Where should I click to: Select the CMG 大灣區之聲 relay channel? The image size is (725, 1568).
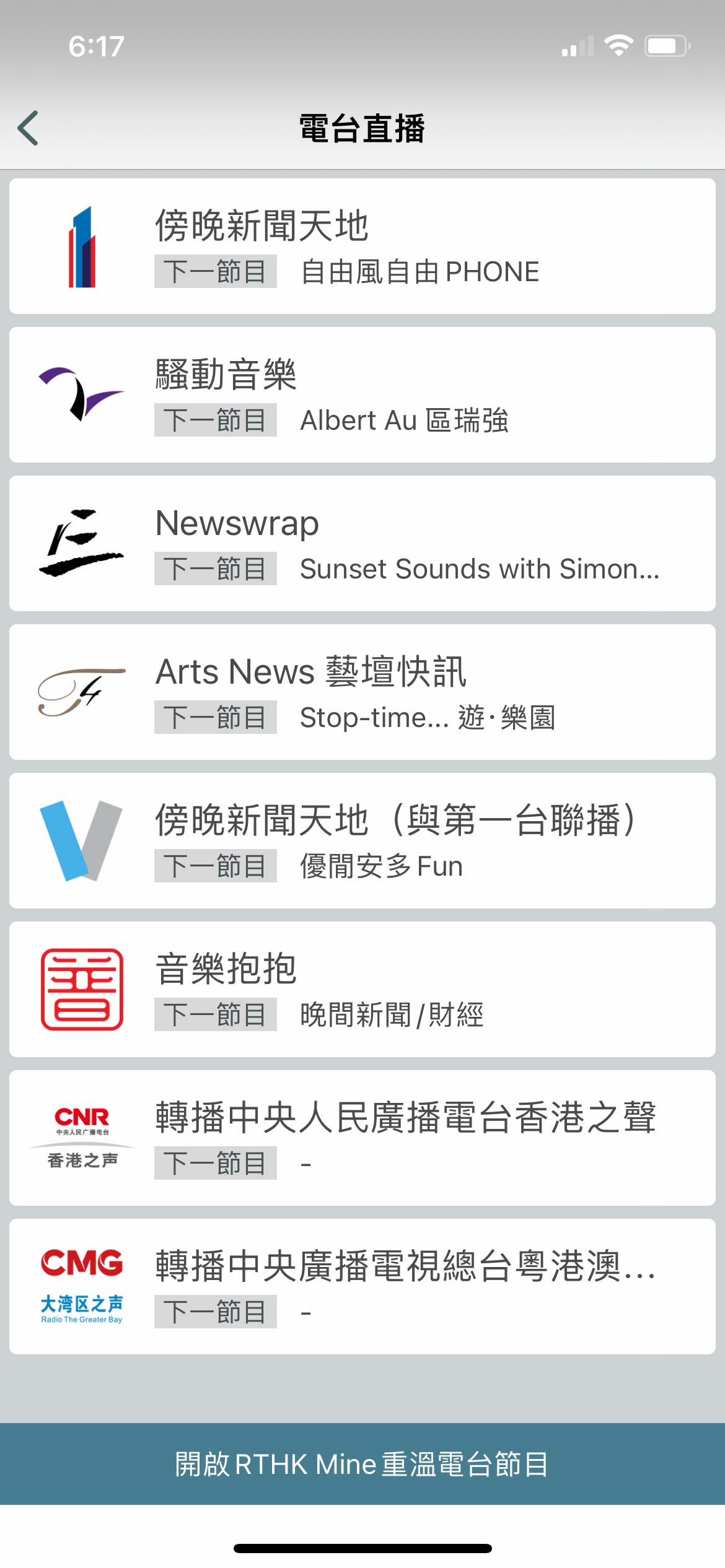click(x=362, y=1287)
